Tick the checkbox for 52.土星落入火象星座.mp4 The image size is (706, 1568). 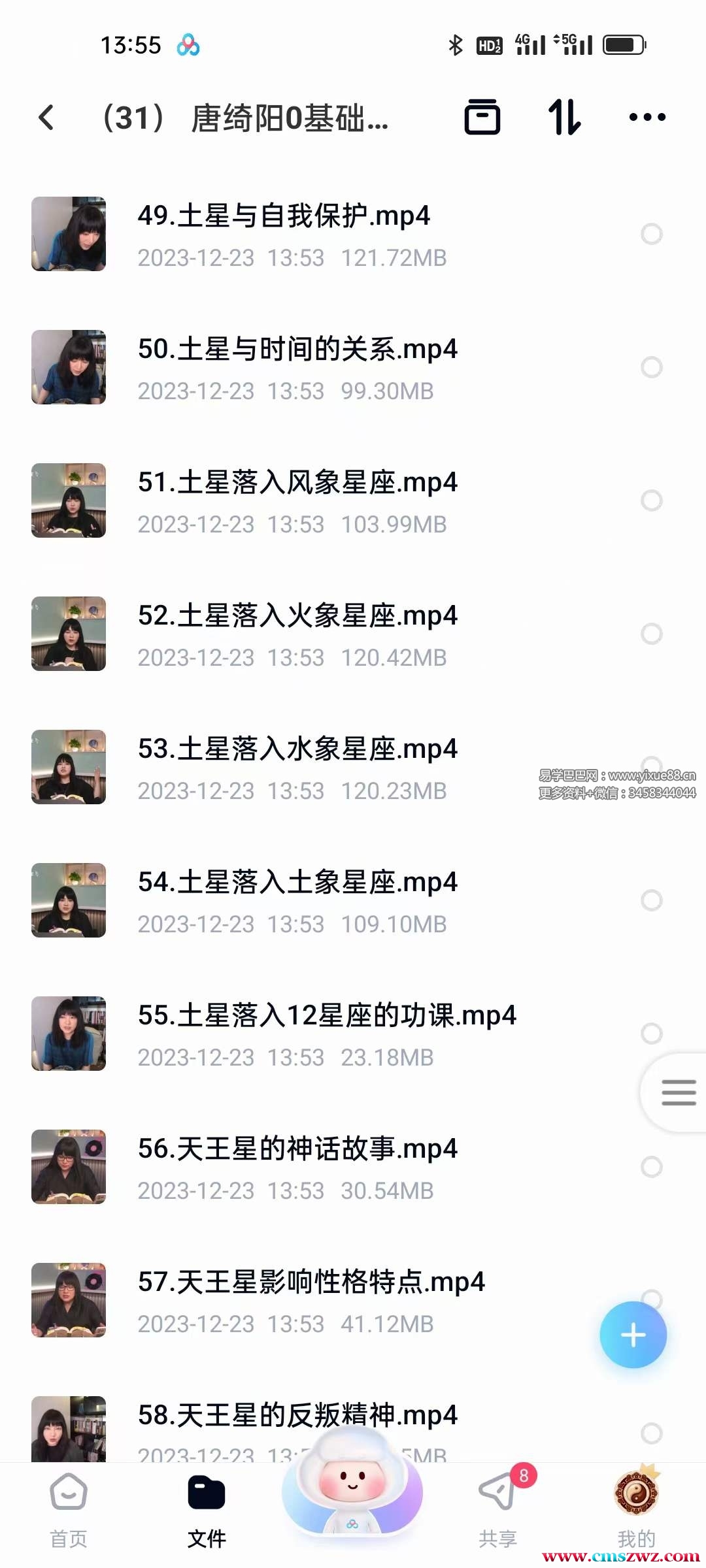651,634
